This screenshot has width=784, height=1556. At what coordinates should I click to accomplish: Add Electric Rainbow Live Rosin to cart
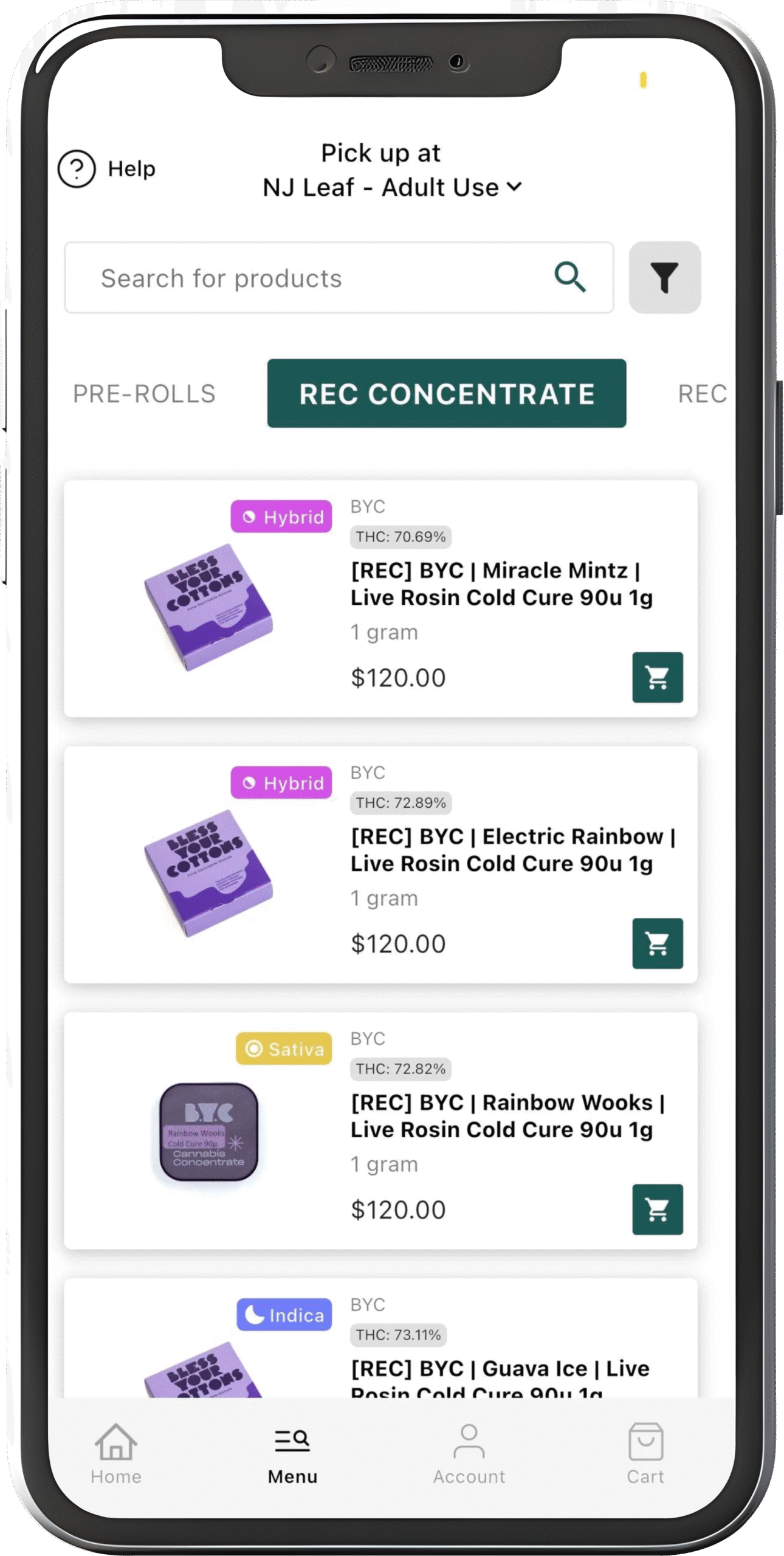[658, 943]
